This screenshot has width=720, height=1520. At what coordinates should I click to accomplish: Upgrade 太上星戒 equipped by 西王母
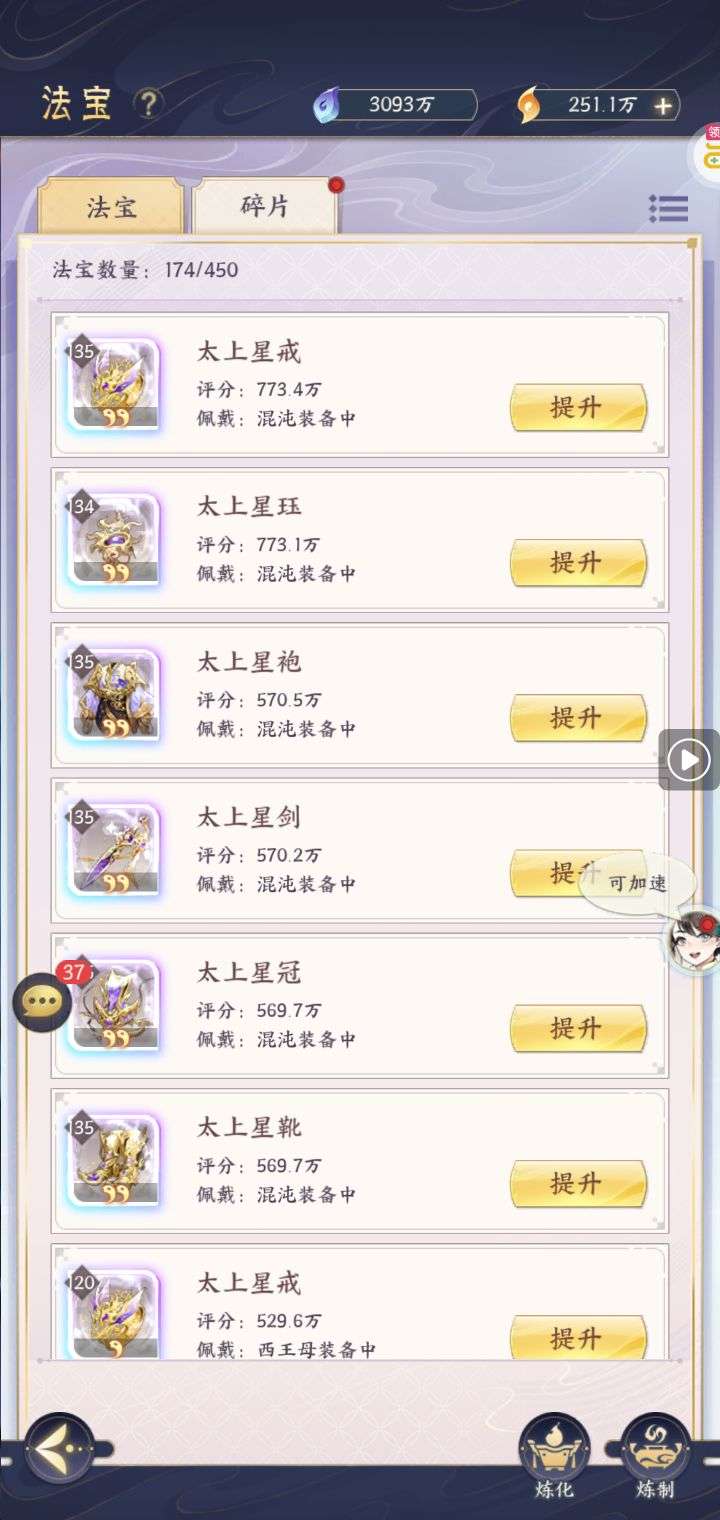578,1337
